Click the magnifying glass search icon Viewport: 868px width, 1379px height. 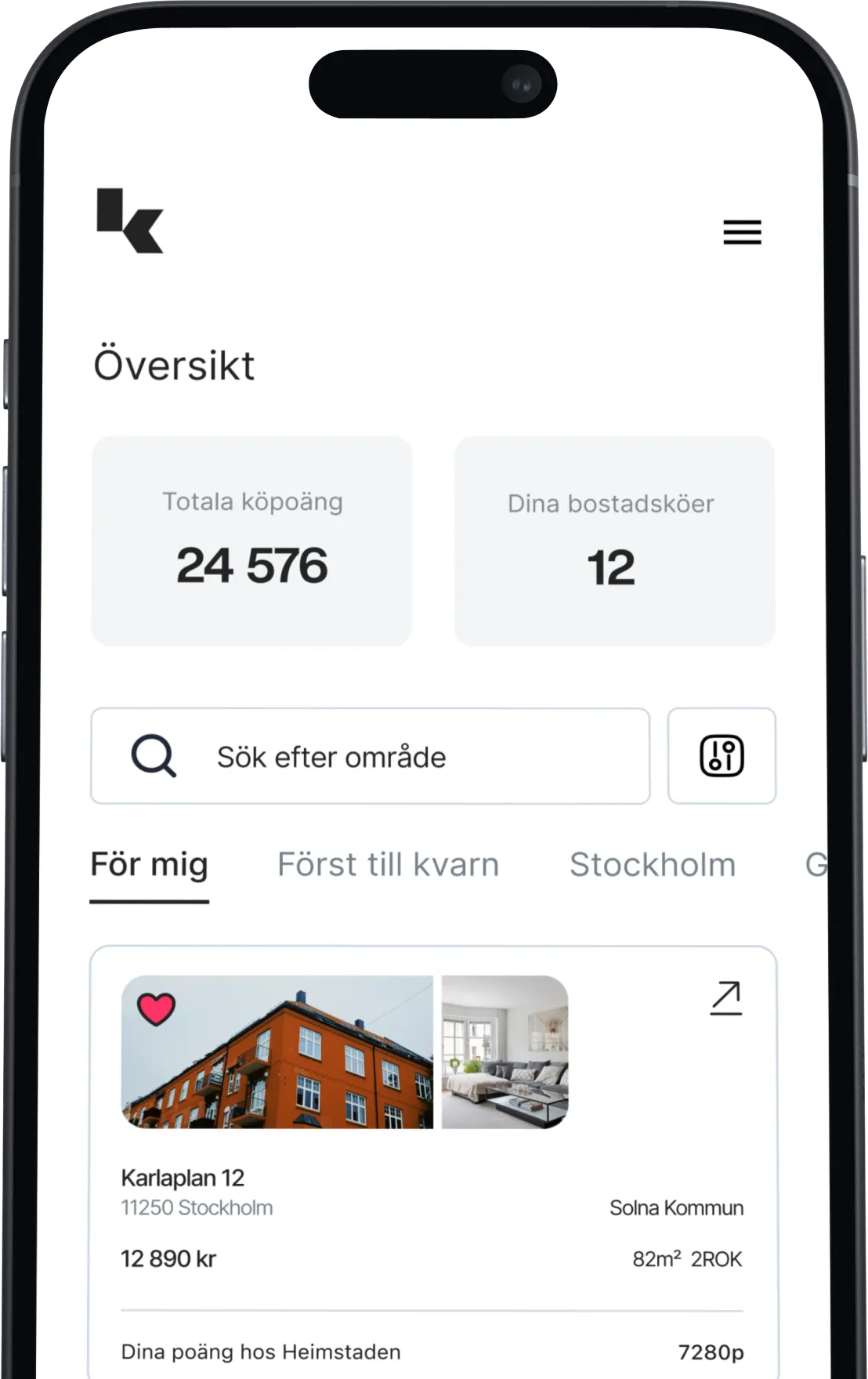154,756
